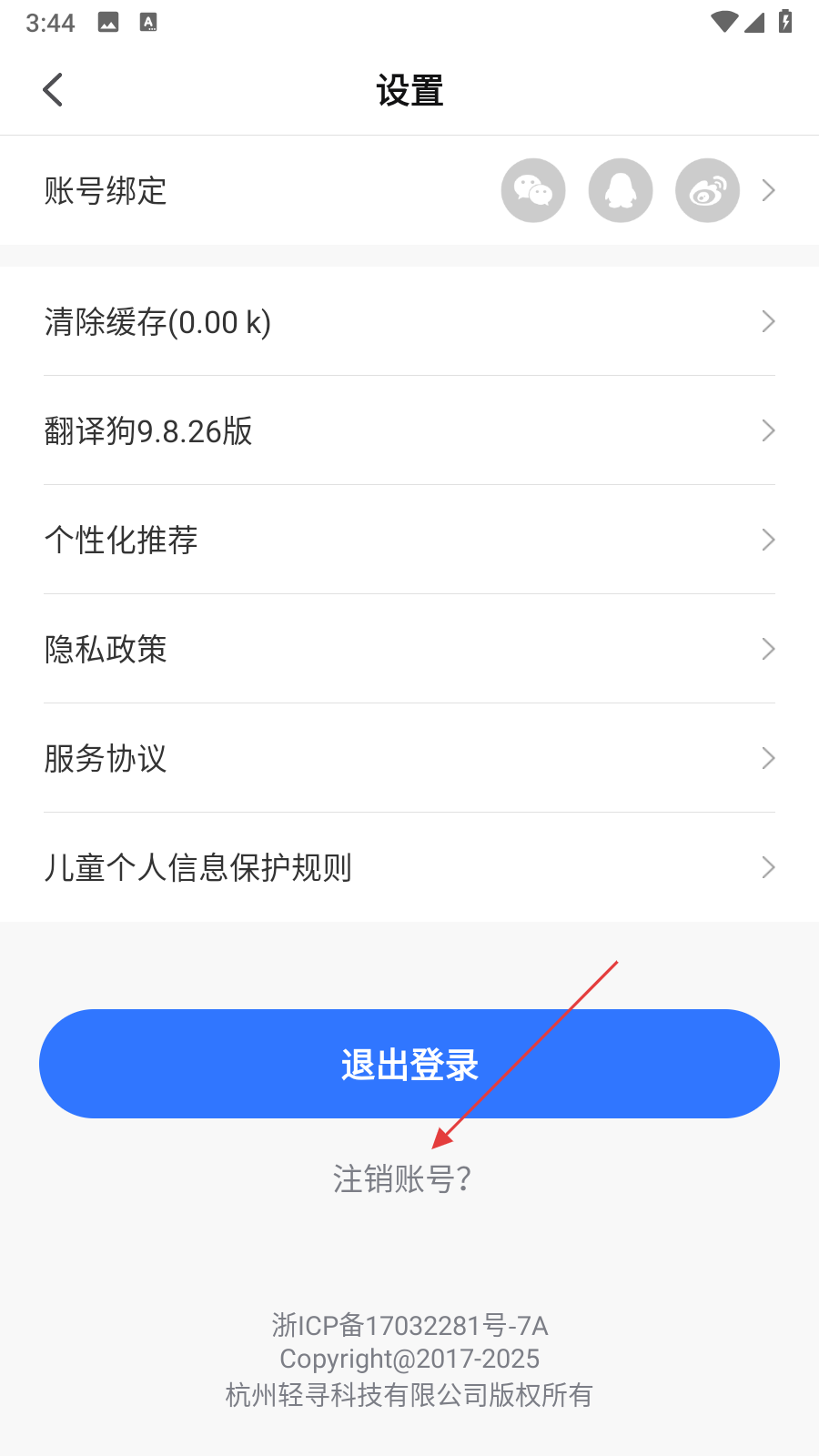This screenshot has width=819, height=1456.
Task: Select the 注销账号? link
Action: [402, 1179]
